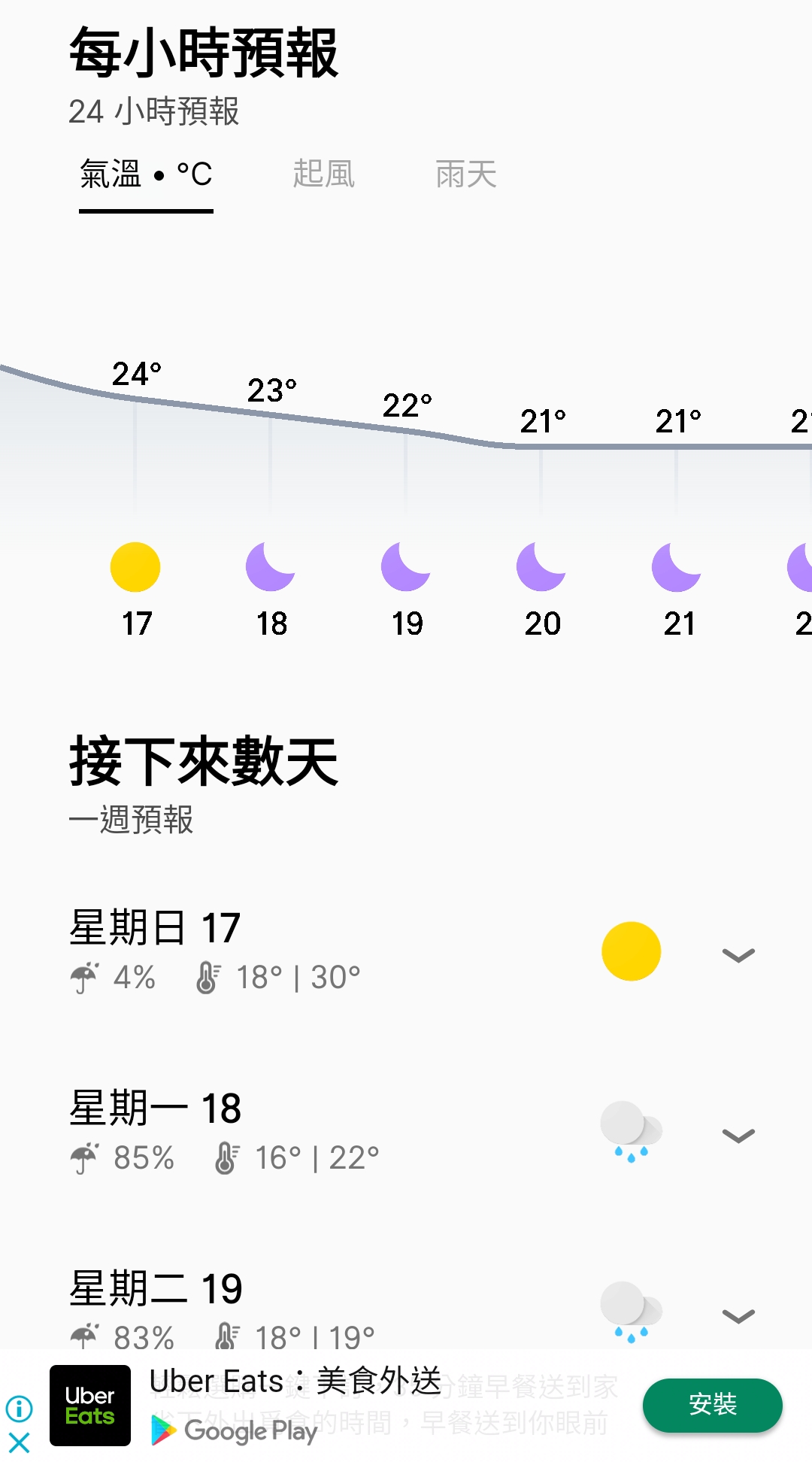Tap 安裝 to install Uber Eats

click(712, 1405)
